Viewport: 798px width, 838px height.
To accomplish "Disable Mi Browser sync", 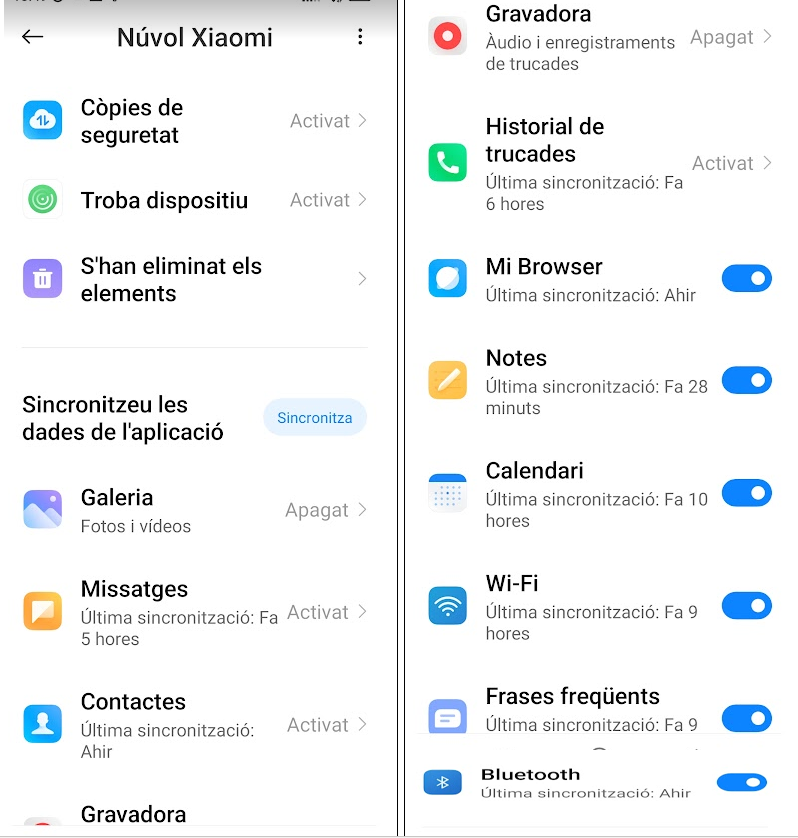I will [x=746, y=279].
